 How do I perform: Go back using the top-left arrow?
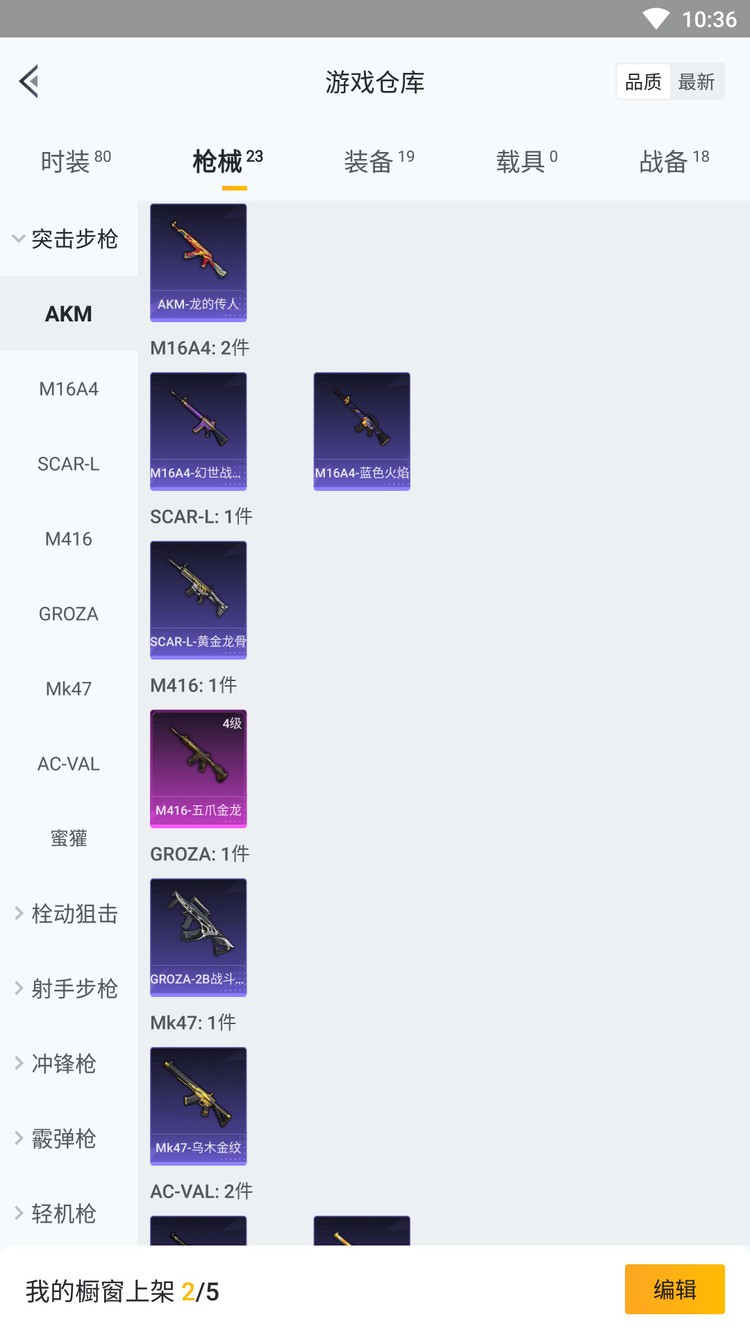pos(29,82)
